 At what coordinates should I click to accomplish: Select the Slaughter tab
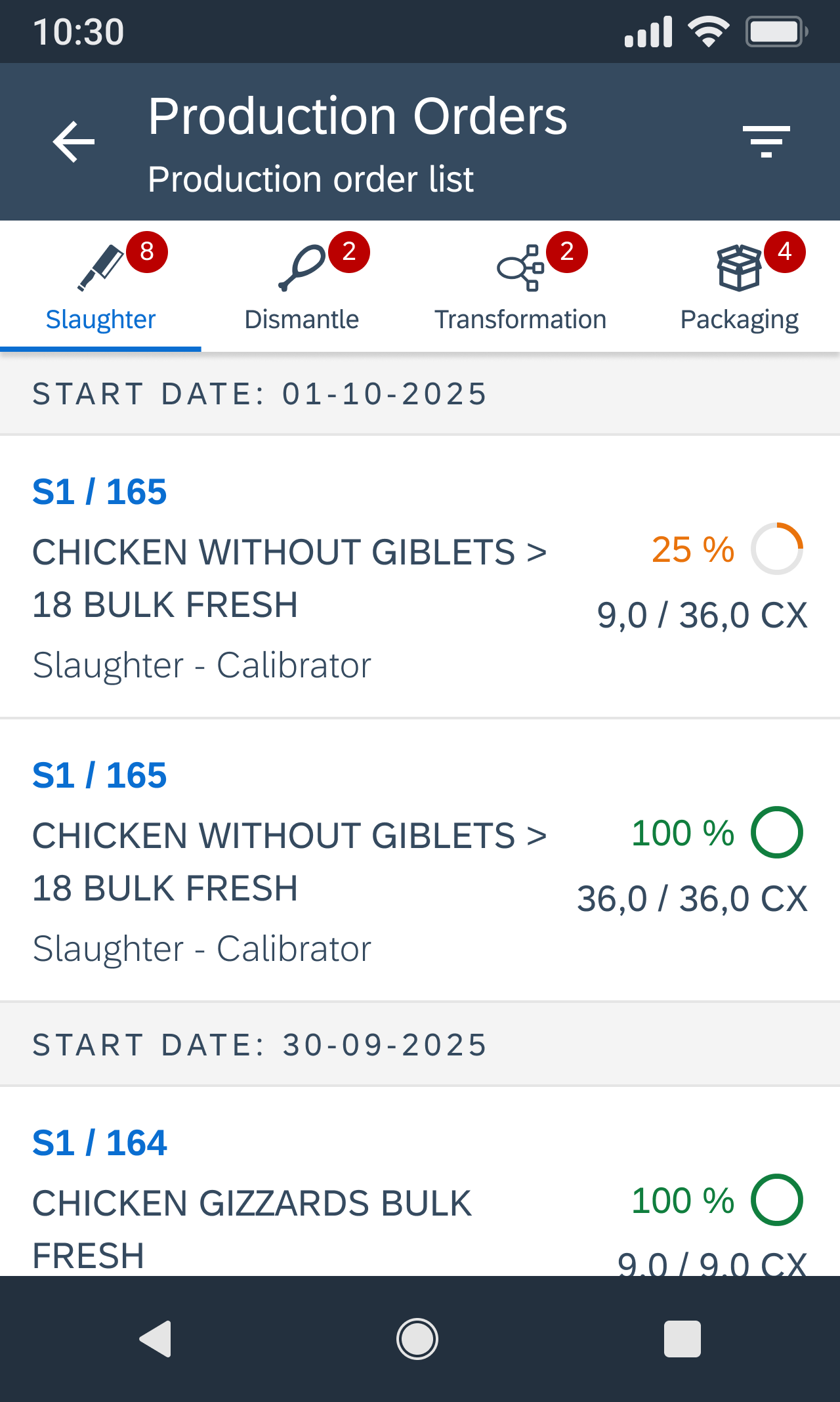click(x=100, y=286)
